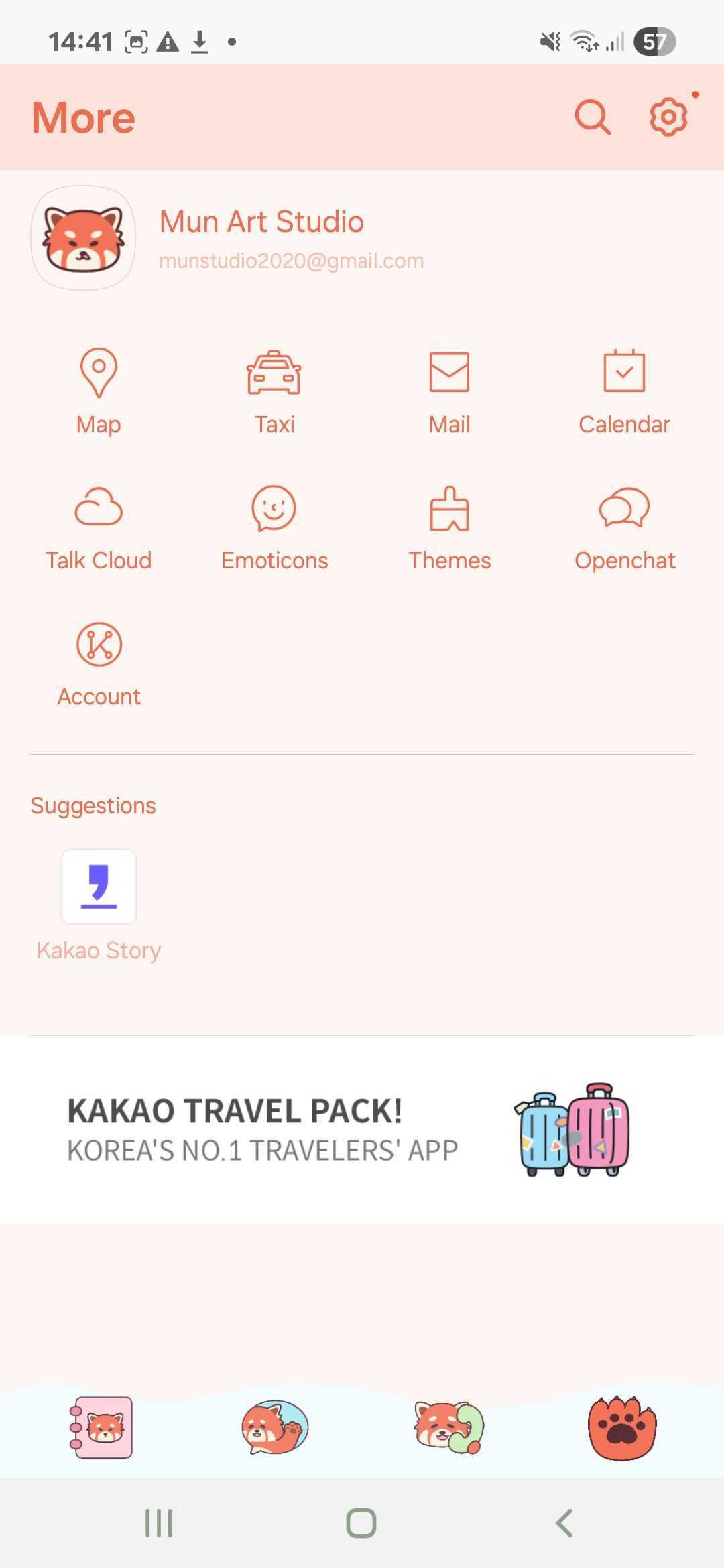The image size is (724, 1568).
Task: Tap the Kakao Travel Pack banner
Action: pyautogui.click(x=362, y=1130)
